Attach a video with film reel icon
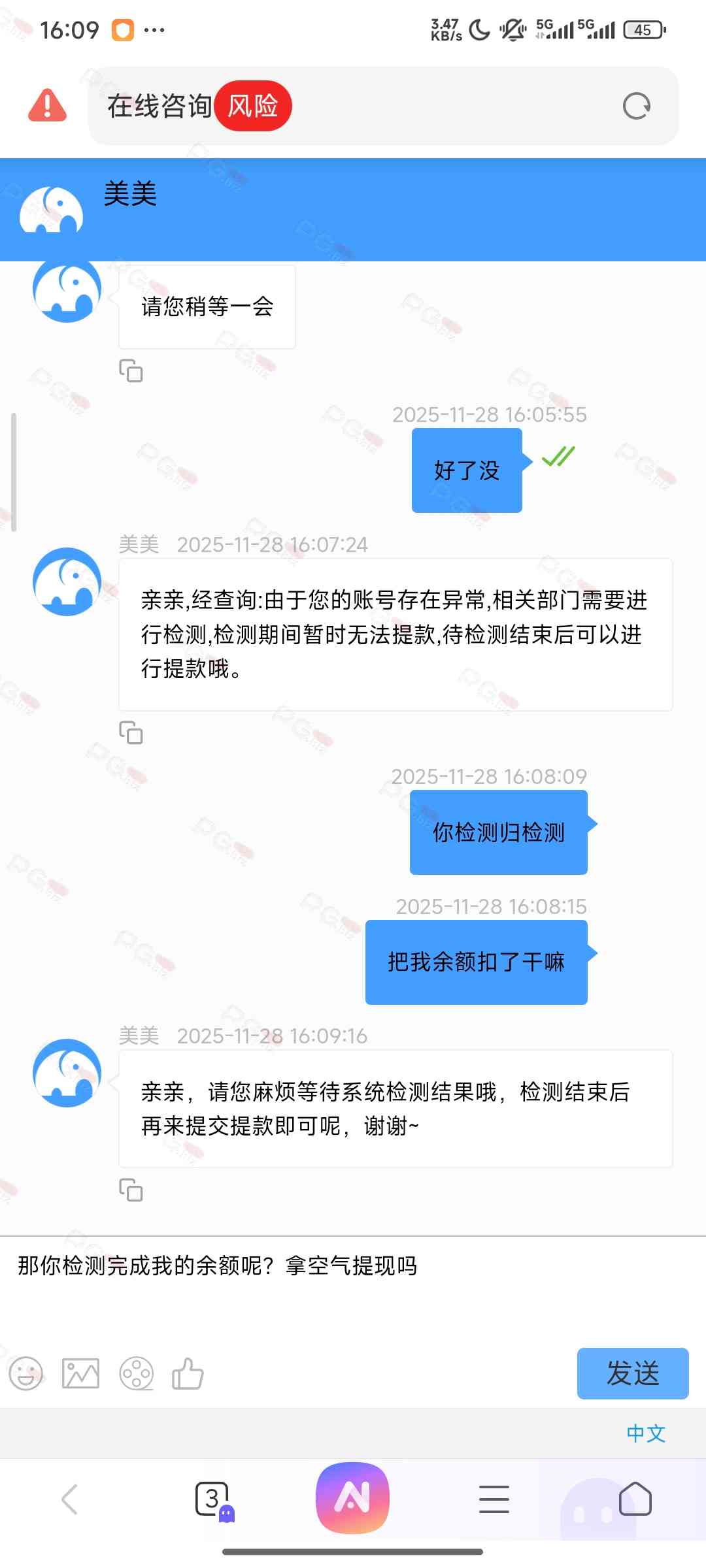This screenshot has height=1568, width=706. (x=136, y=1373)
